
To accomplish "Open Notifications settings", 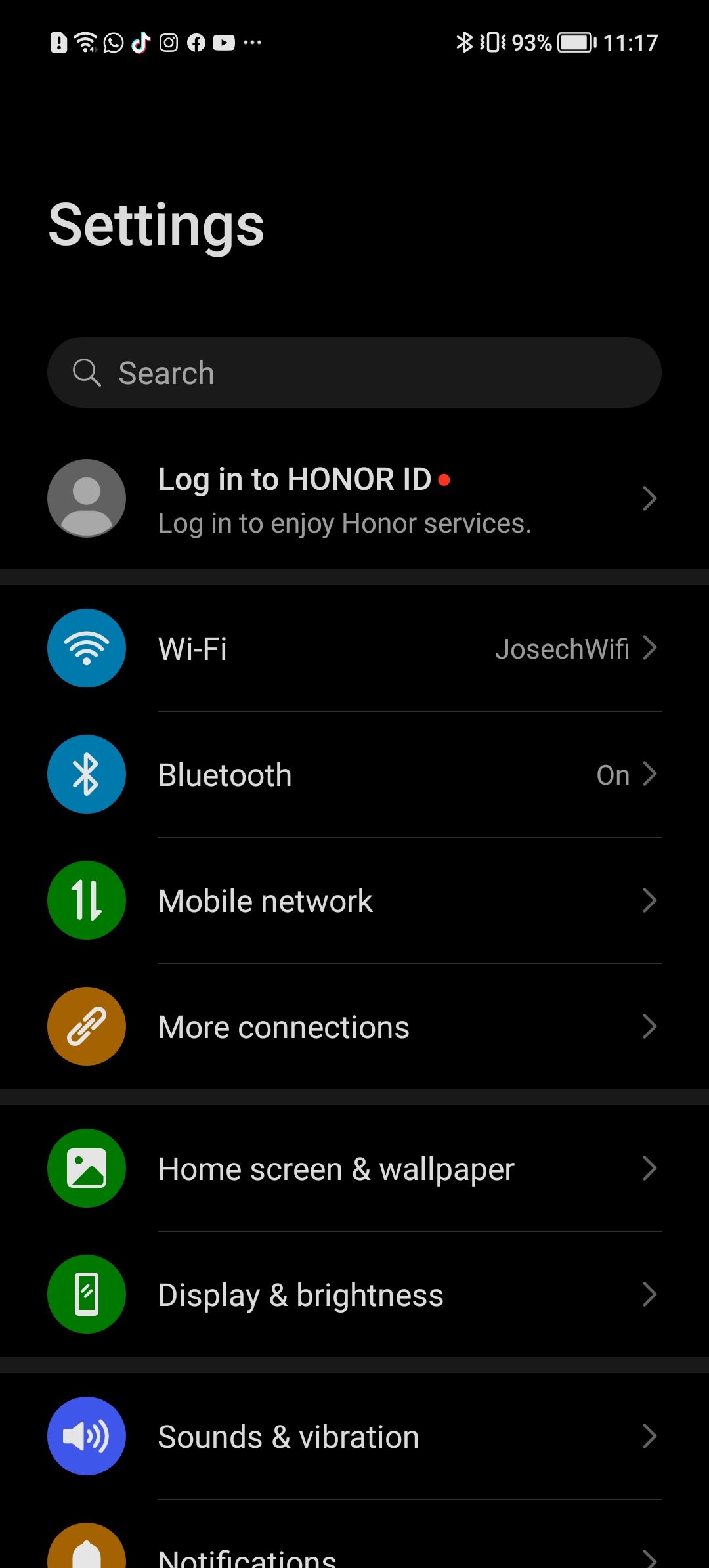I will pyautogui.click(x=354, y=1535).
